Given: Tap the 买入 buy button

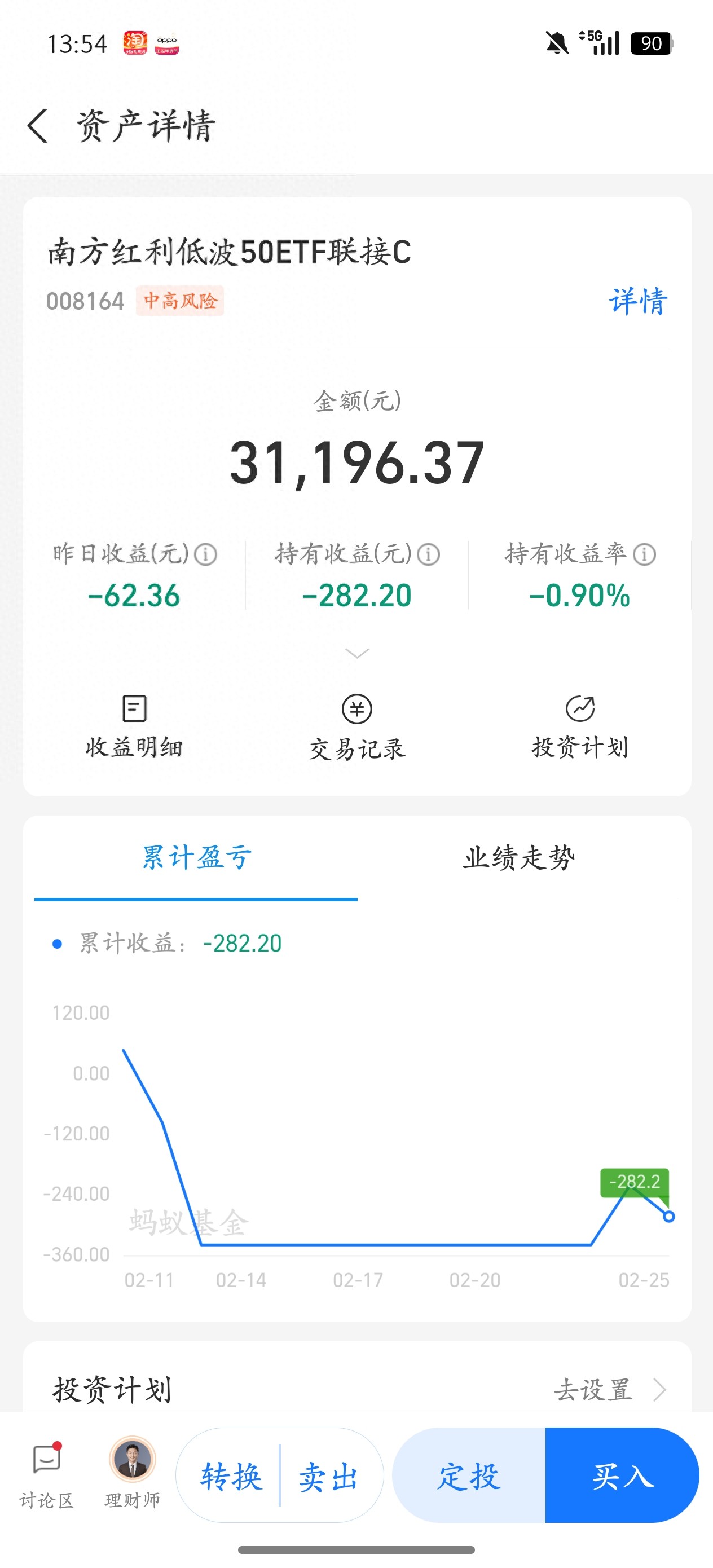Looking at the screenshot, I should [622, 1475].
